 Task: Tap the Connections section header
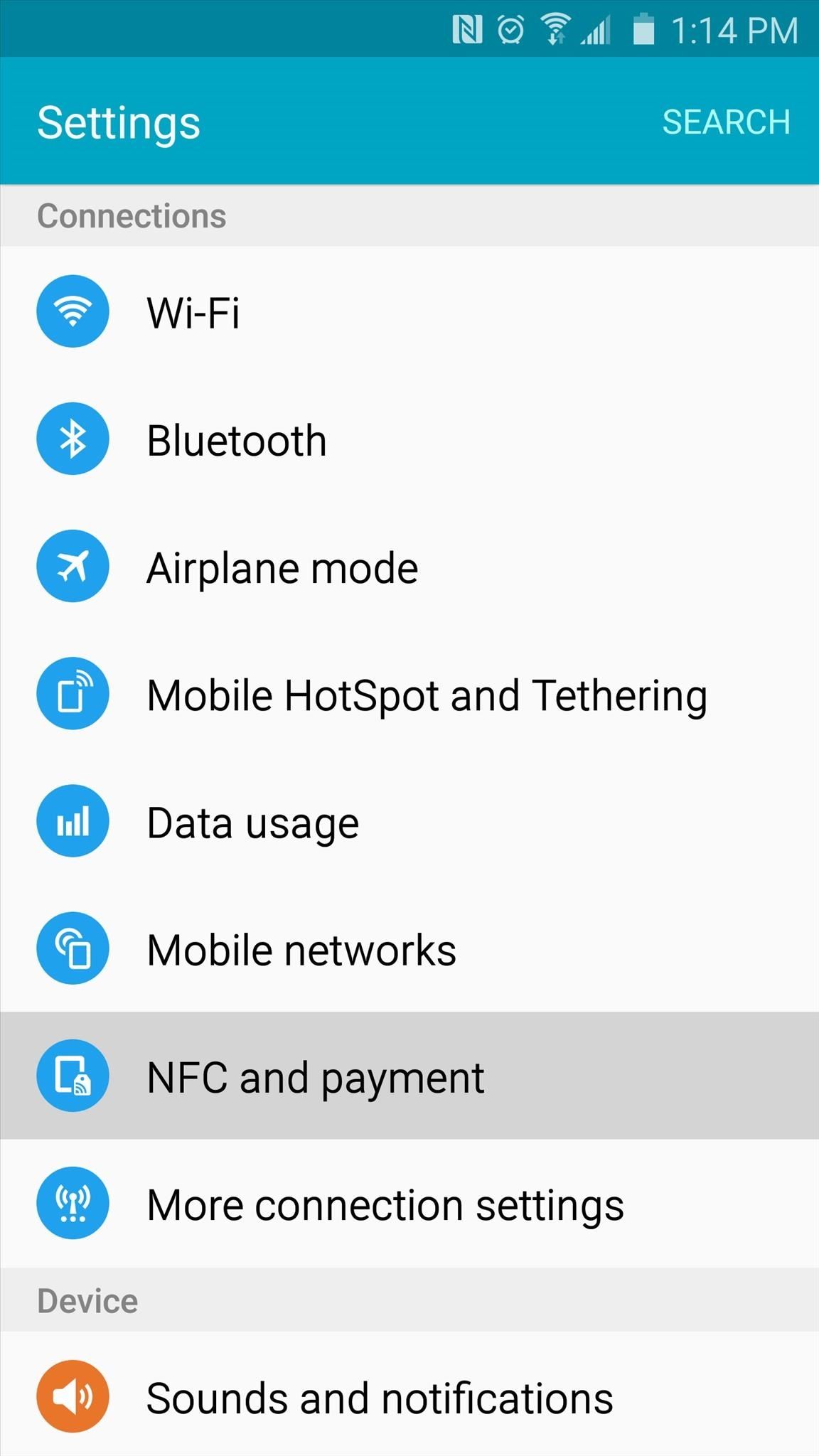click(x=132, y=215)
